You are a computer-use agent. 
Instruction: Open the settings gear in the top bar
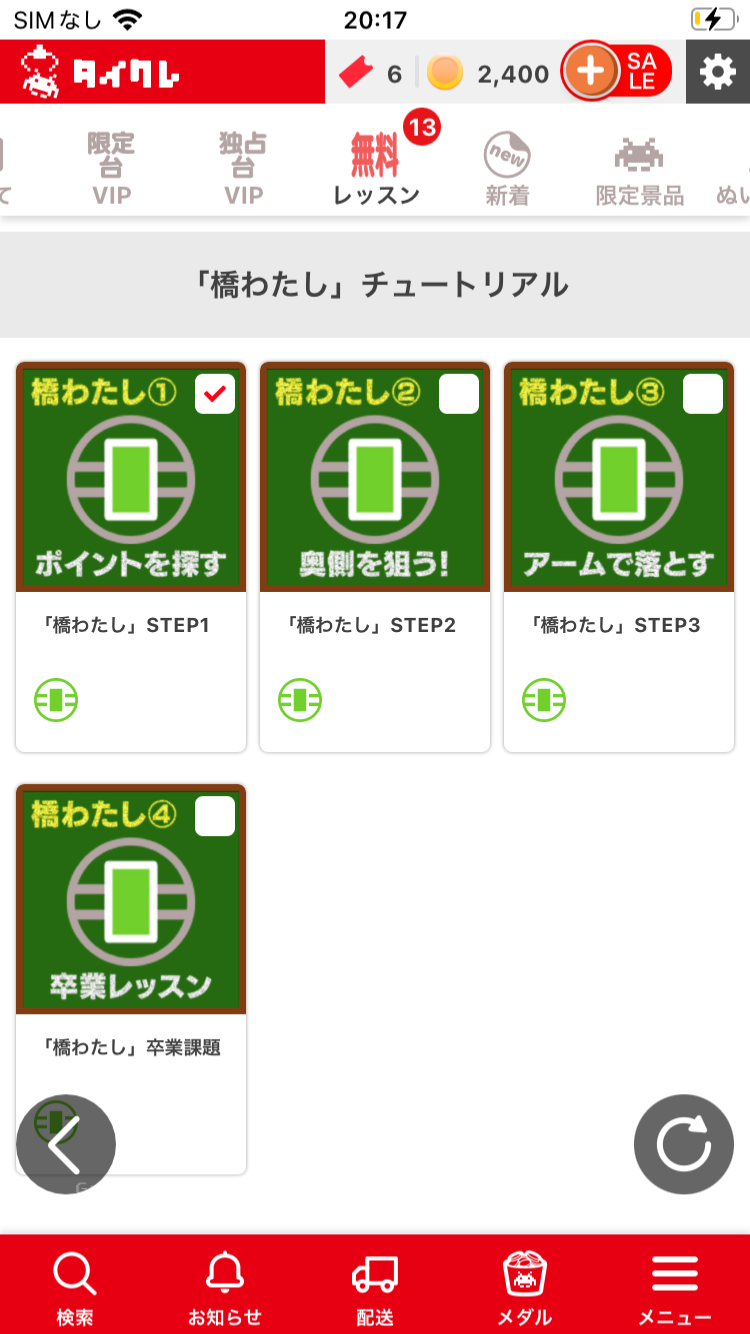pyautogui.click(x=717, y=71)
